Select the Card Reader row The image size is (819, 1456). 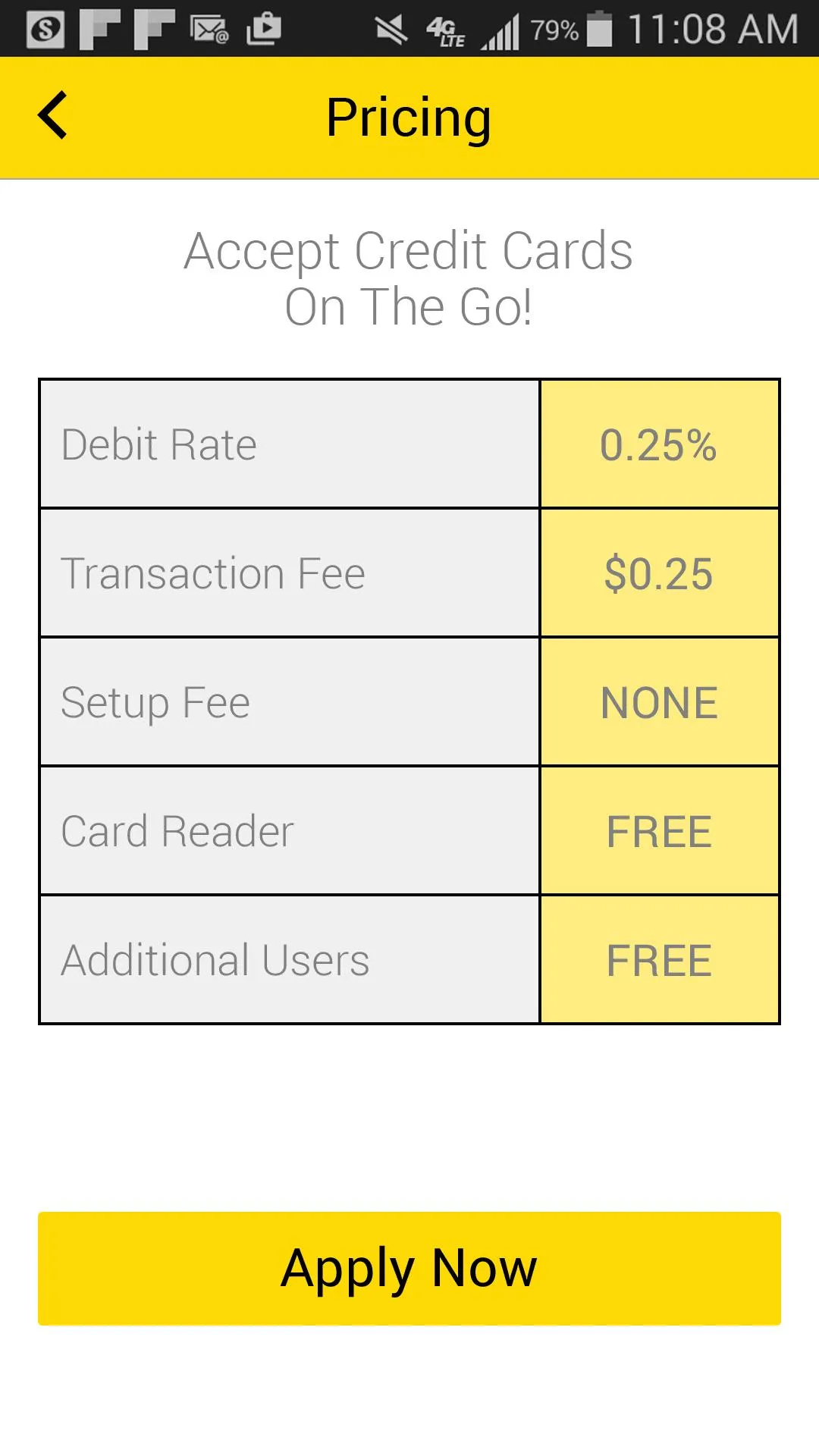point(288,830)
